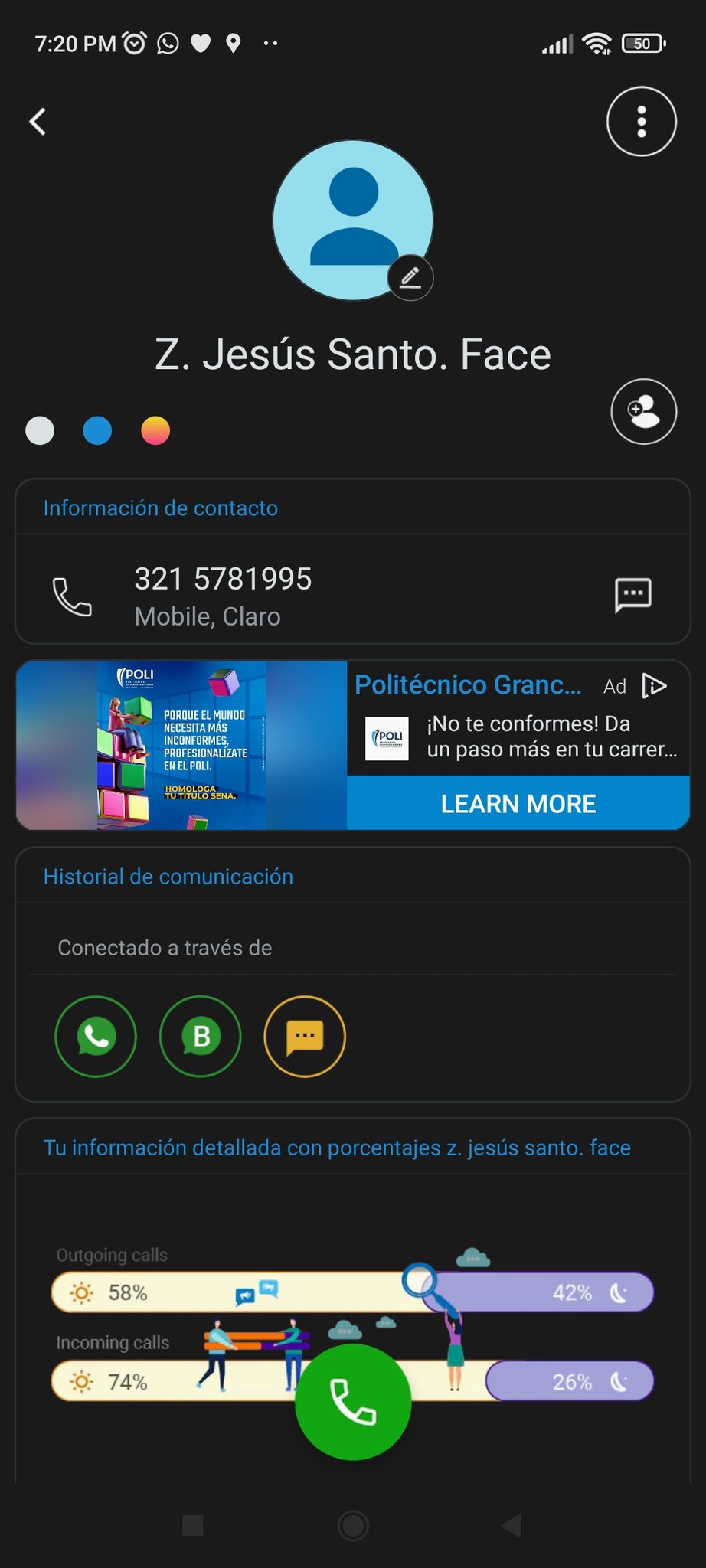The image size is (706, 1568).
Task: Tap LEARN MORE on the Politécnico ad
Action: [518, 803]
